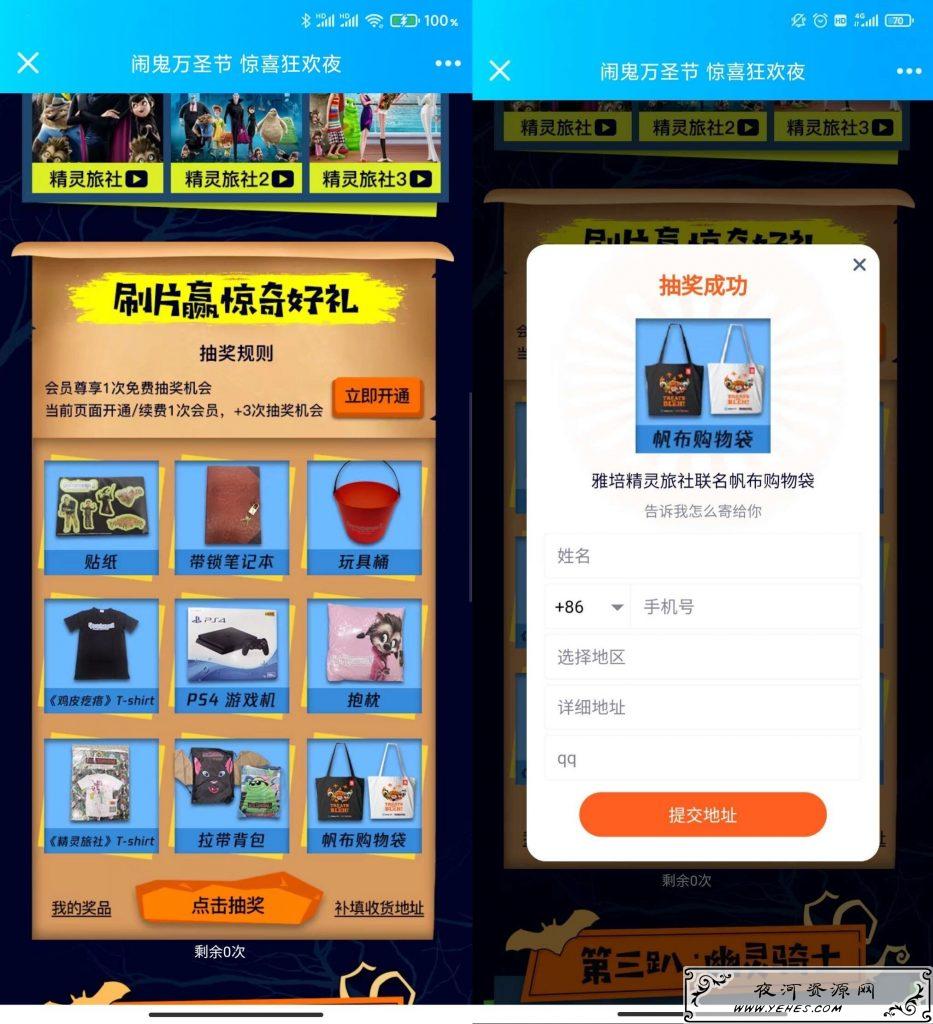Submit address with 提交地址 button

(x=702, y=815)
